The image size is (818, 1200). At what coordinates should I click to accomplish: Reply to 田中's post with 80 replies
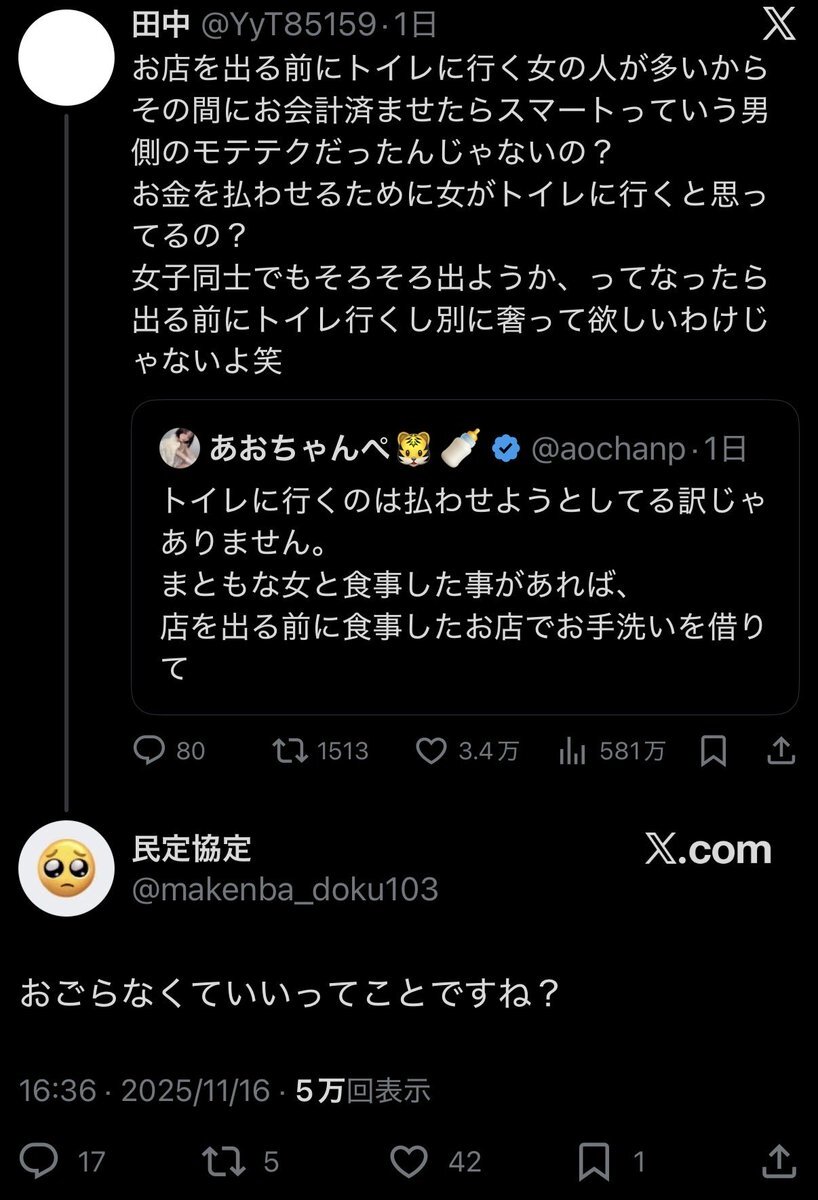point(148,752)
